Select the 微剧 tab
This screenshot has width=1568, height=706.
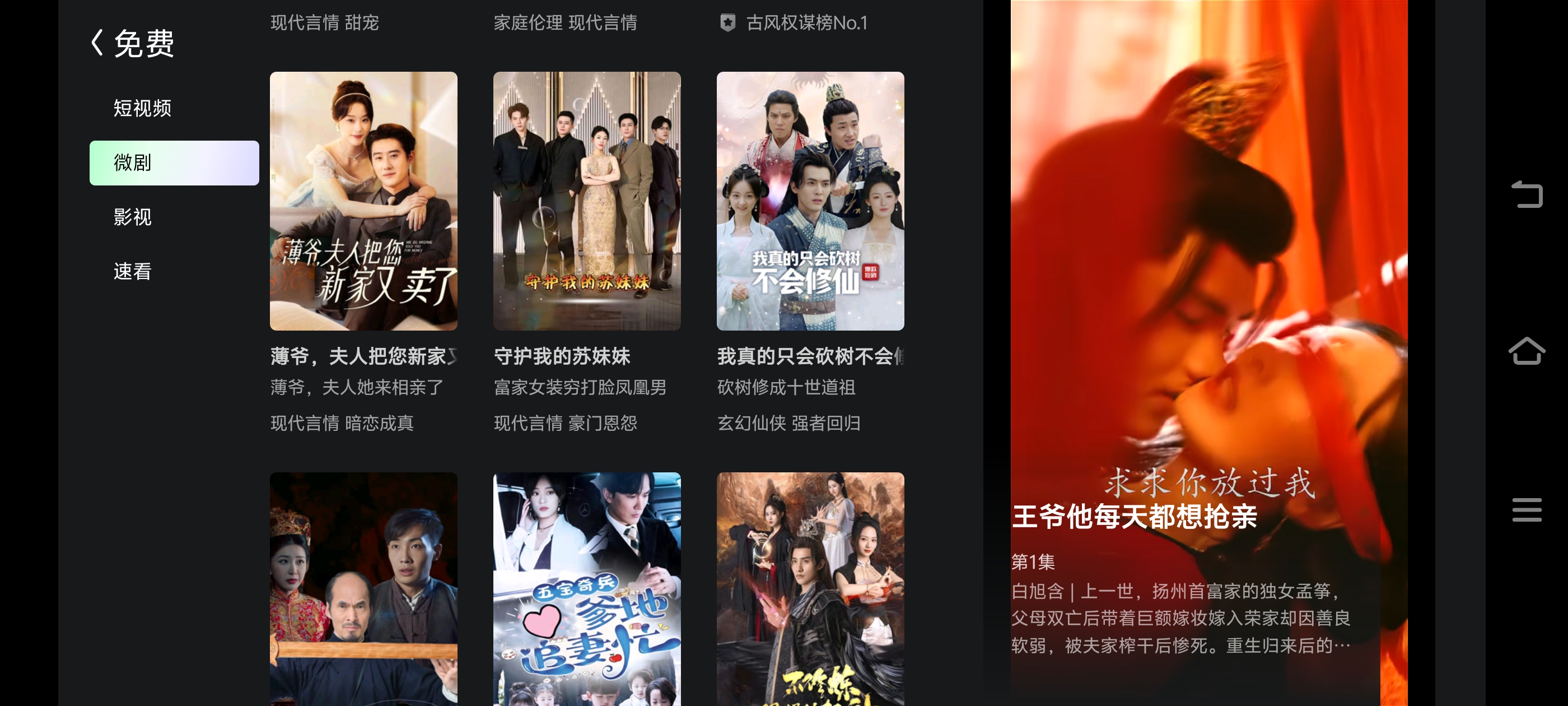pos(174,162)
